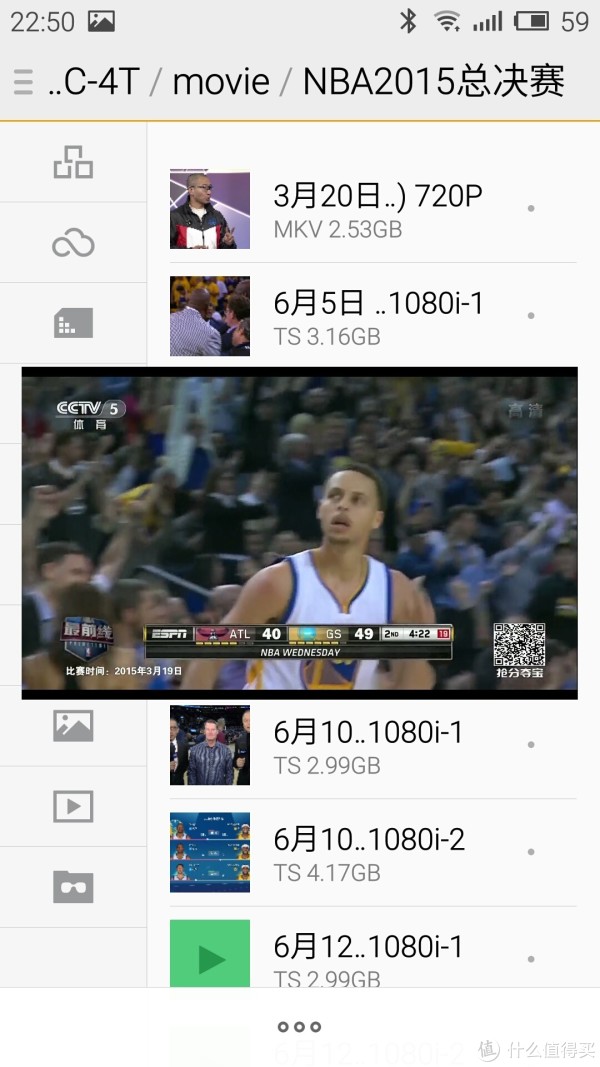Open the bottom three-dot more menu
Image resolution: width=600 pixels, height=1067 pixels.
pos(299,1027)
